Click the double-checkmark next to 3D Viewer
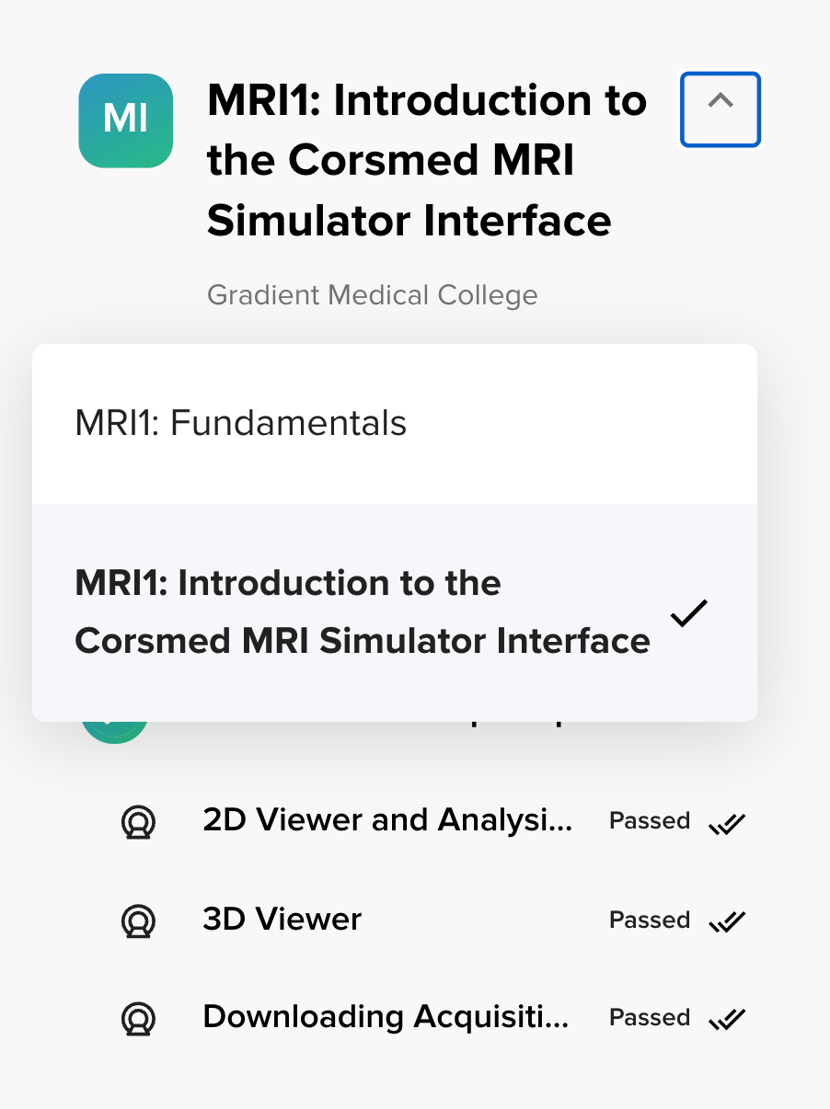Image resolution: width=830 pixels, height=1109 pixels. click(x=727, y=922)
